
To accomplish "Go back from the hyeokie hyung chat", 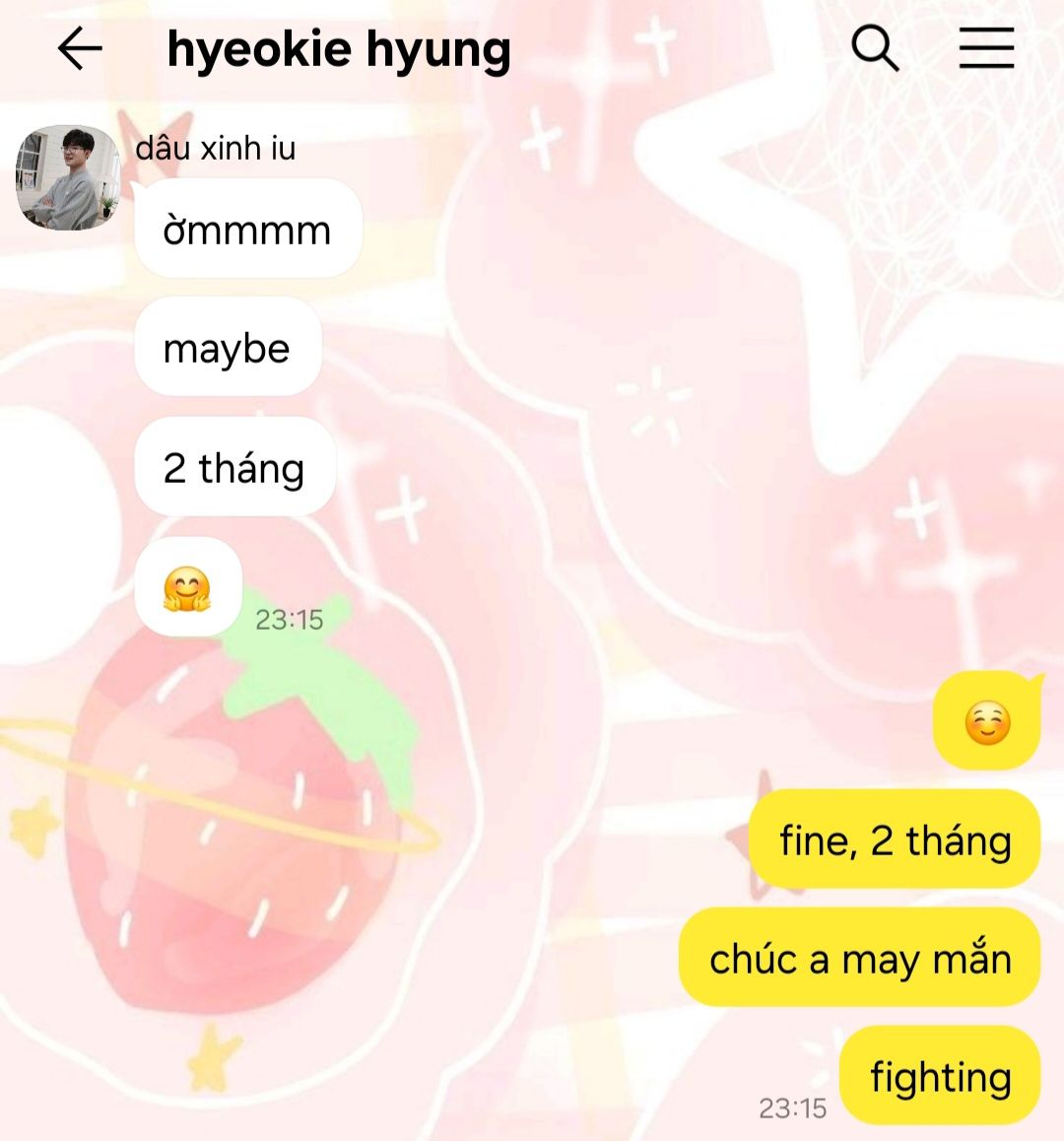I will (80, 48).
